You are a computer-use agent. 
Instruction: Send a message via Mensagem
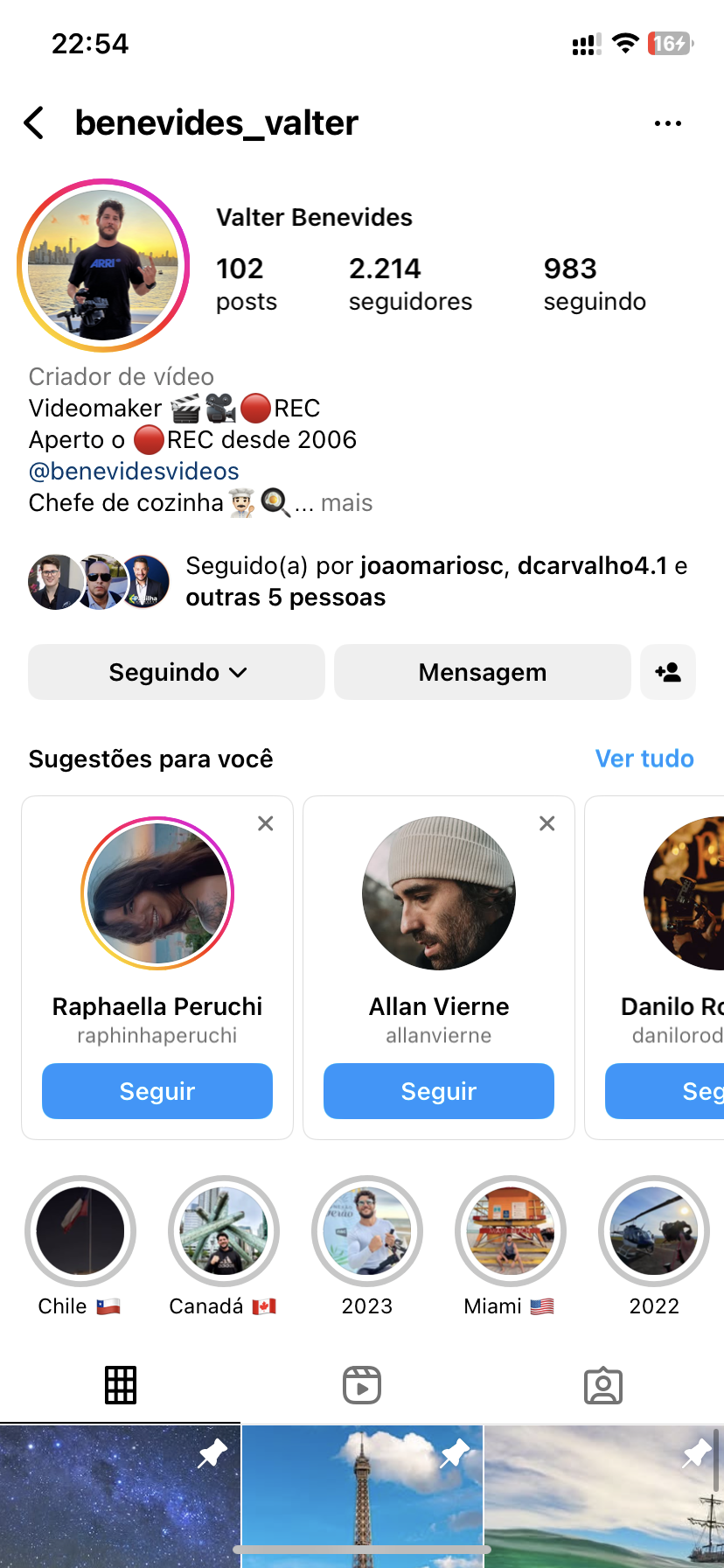pyautogui.click(x=482, y=672)
